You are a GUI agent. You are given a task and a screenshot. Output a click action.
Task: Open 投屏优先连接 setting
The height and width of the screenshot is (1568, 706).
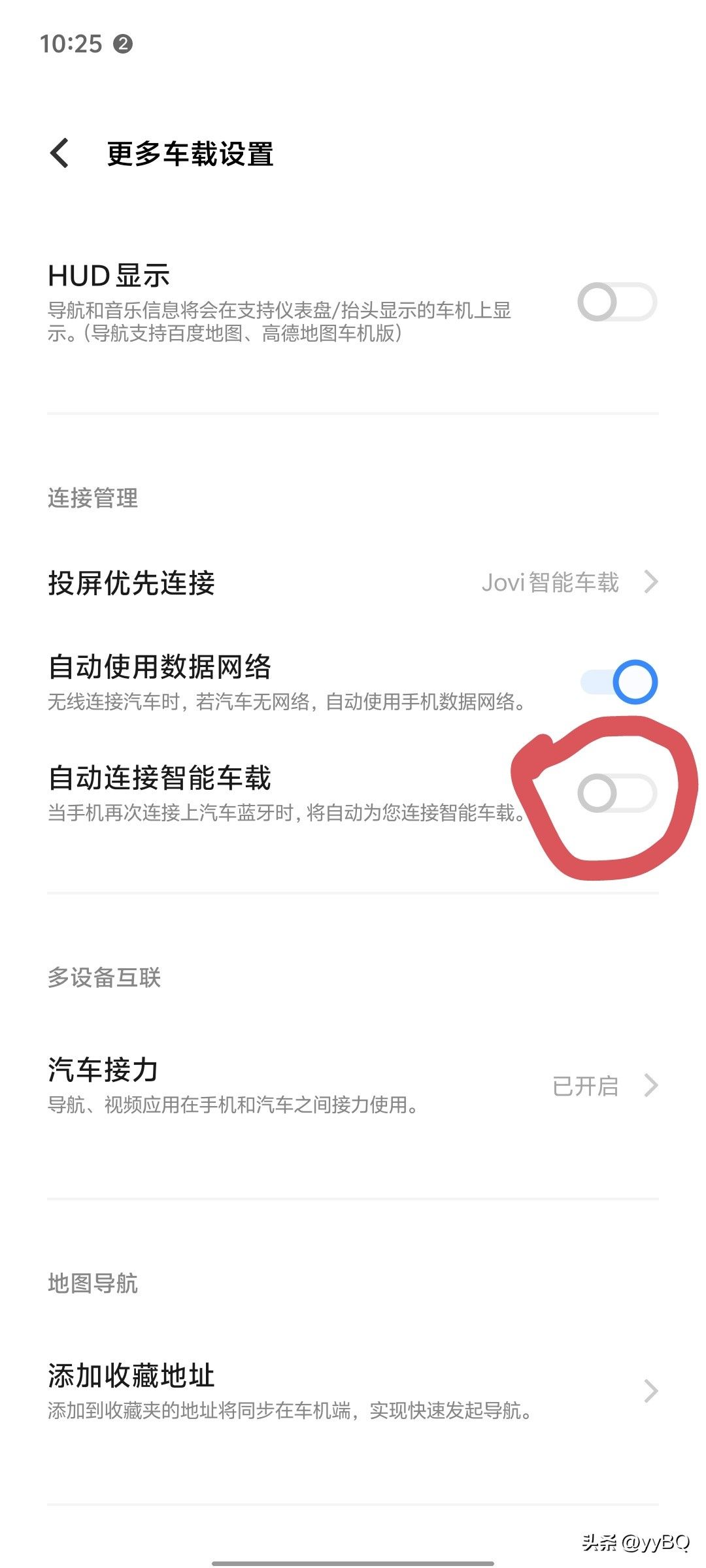click(353, 582)
